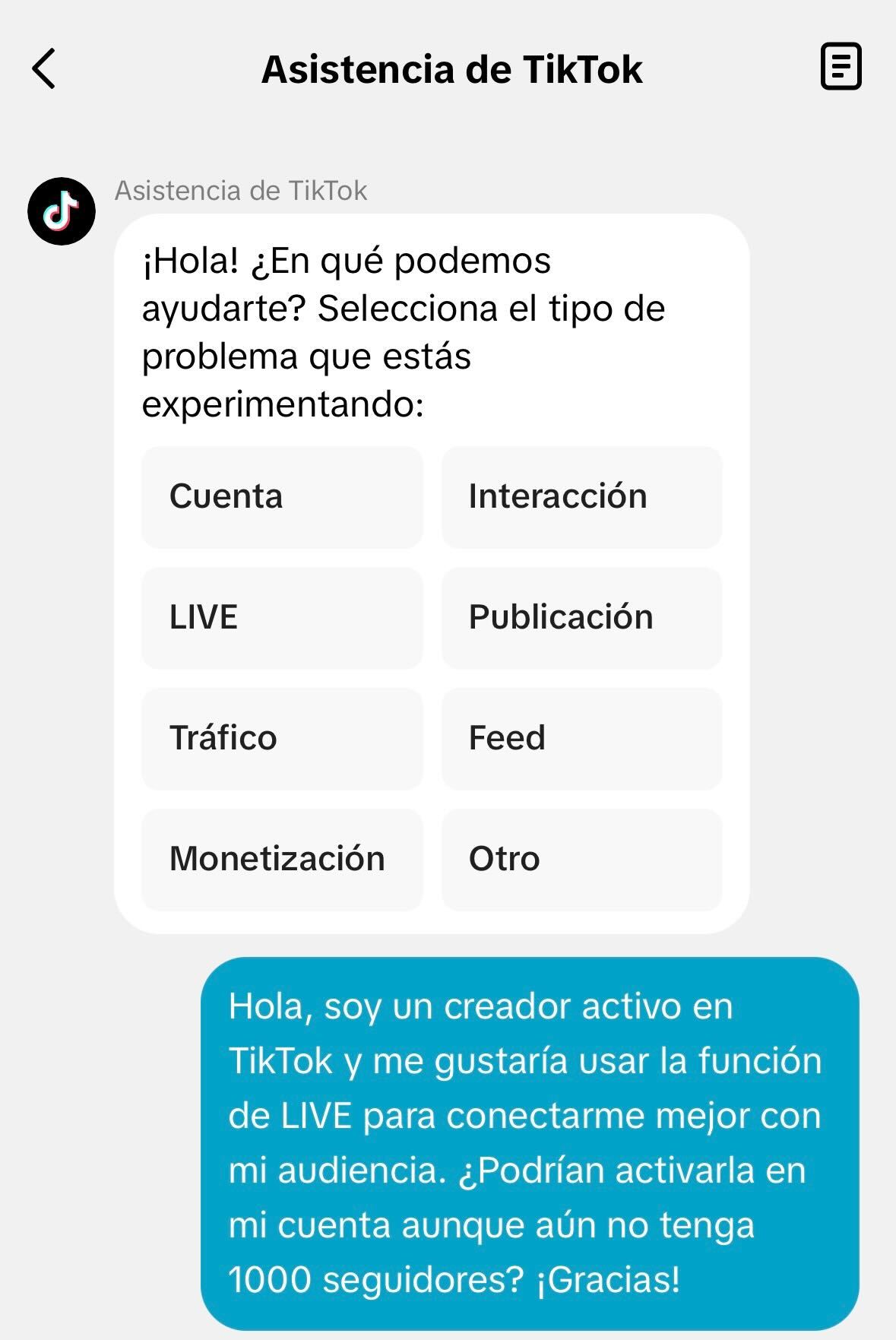Viewport: 896px width, 1340px height.
Task: Choose the Interacción option
Action: pyautogui.click(x=581, y=497)
